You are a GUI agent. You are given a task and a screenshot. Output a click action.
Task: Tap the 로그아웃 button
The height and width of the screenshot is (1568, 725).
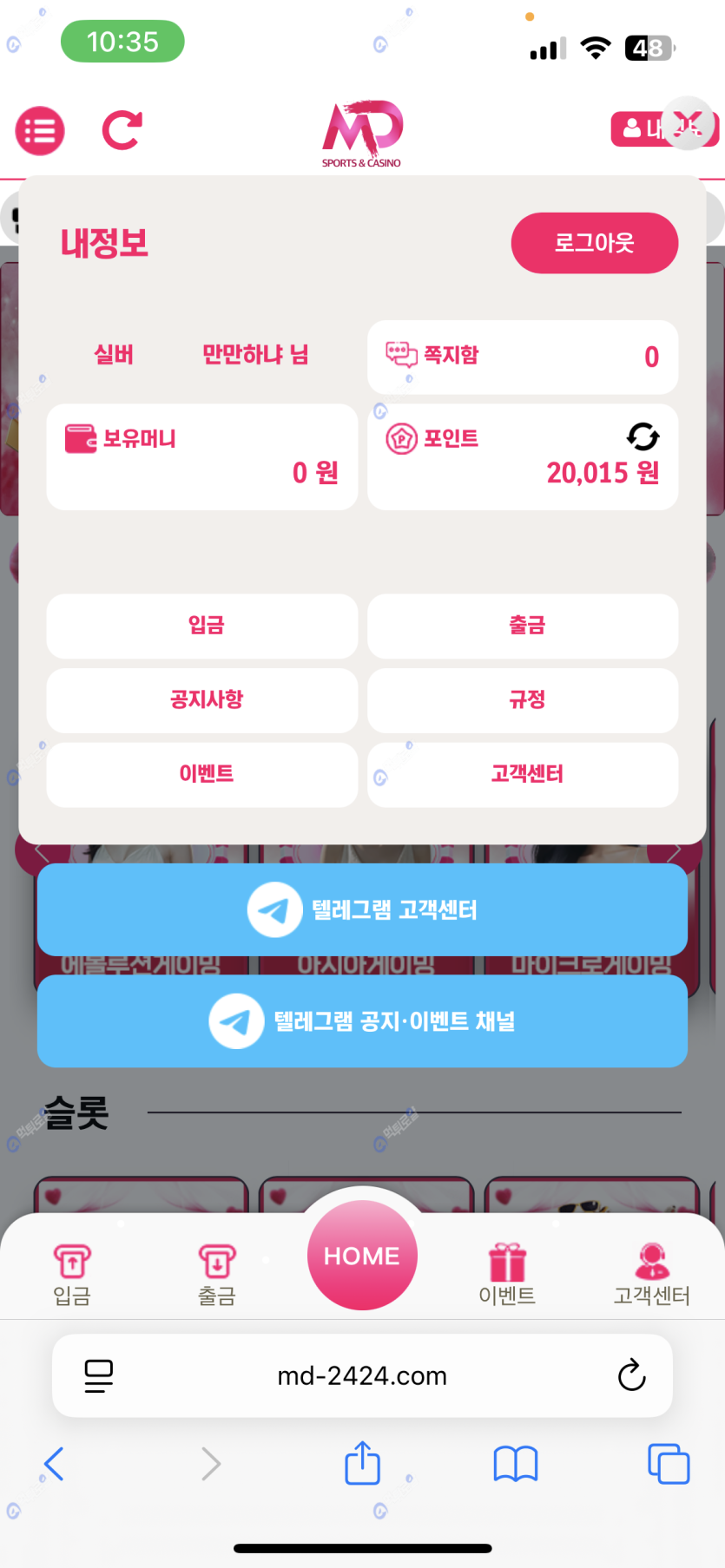(x=594, y=243)
